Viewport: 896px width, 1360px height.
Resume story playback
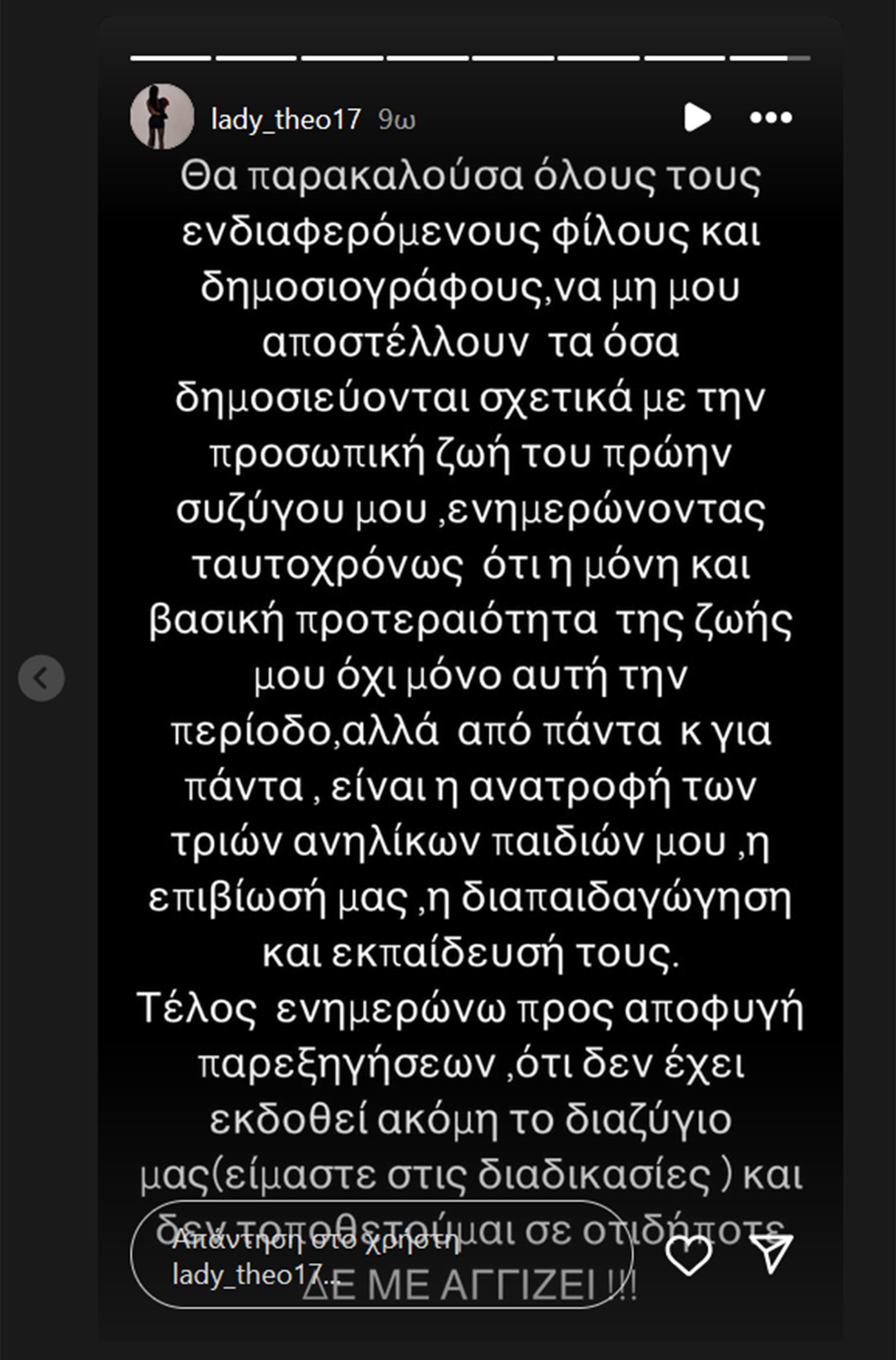tap(696, 117)
